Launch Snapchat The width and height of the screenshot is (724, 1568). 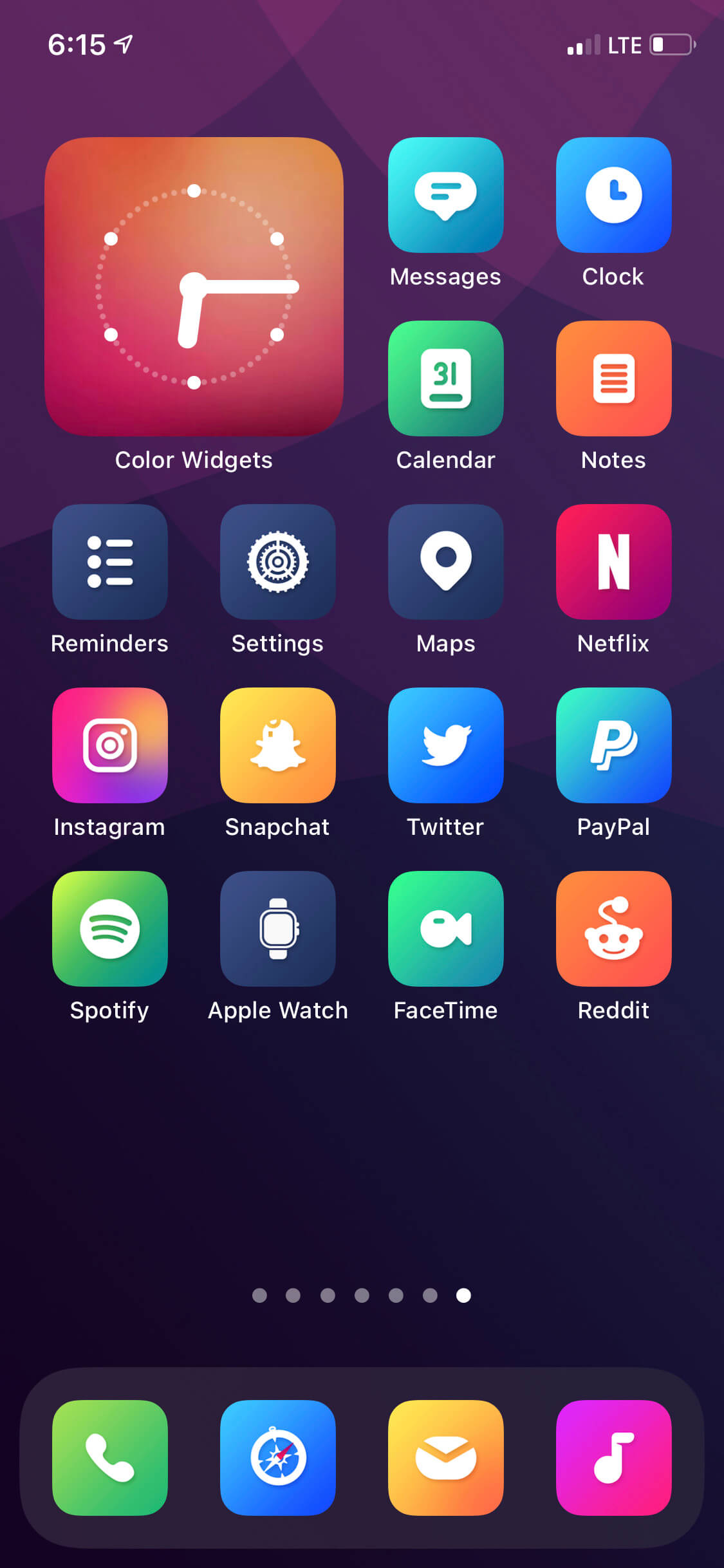[x=278, y=745]
